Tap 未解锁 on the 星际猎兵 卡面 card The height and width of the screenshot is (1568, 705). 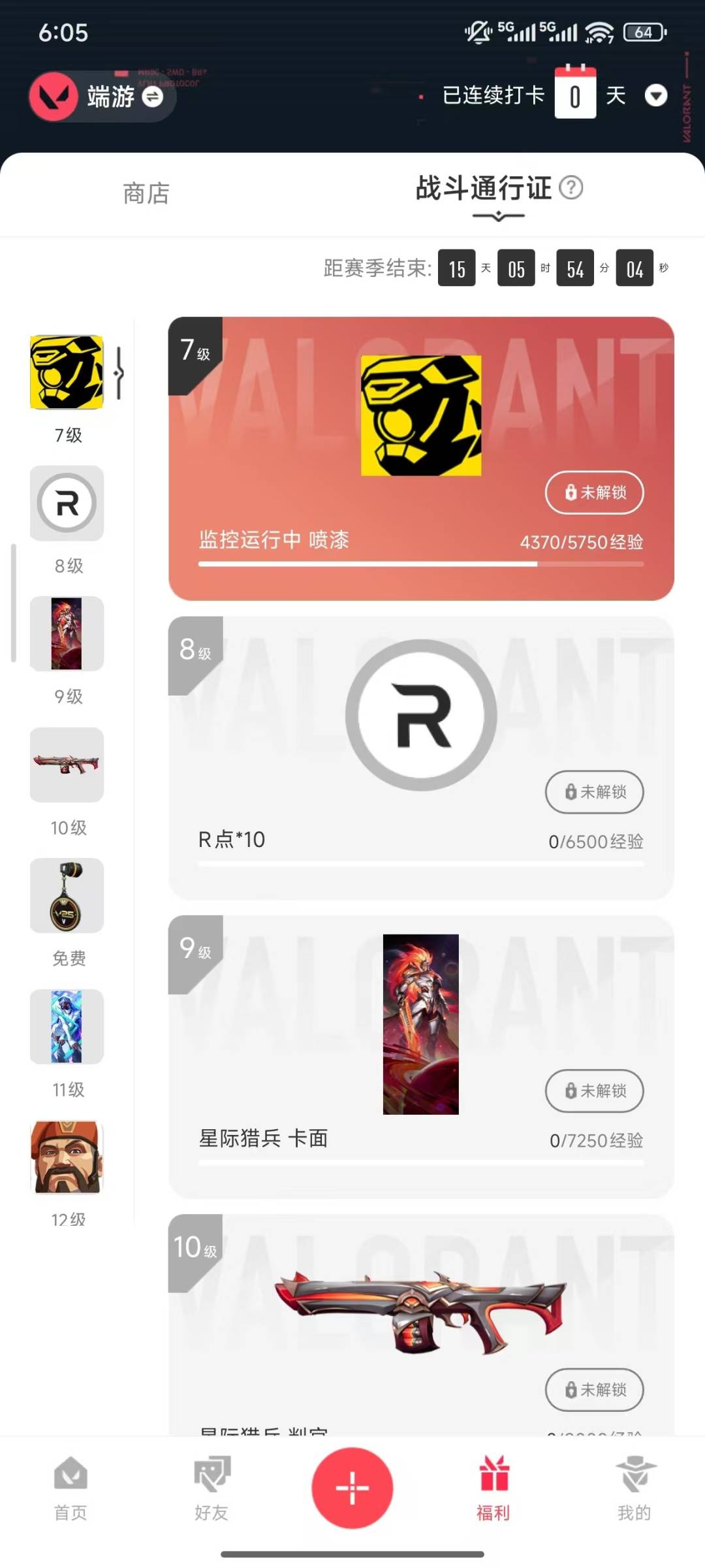[594, 1091]
